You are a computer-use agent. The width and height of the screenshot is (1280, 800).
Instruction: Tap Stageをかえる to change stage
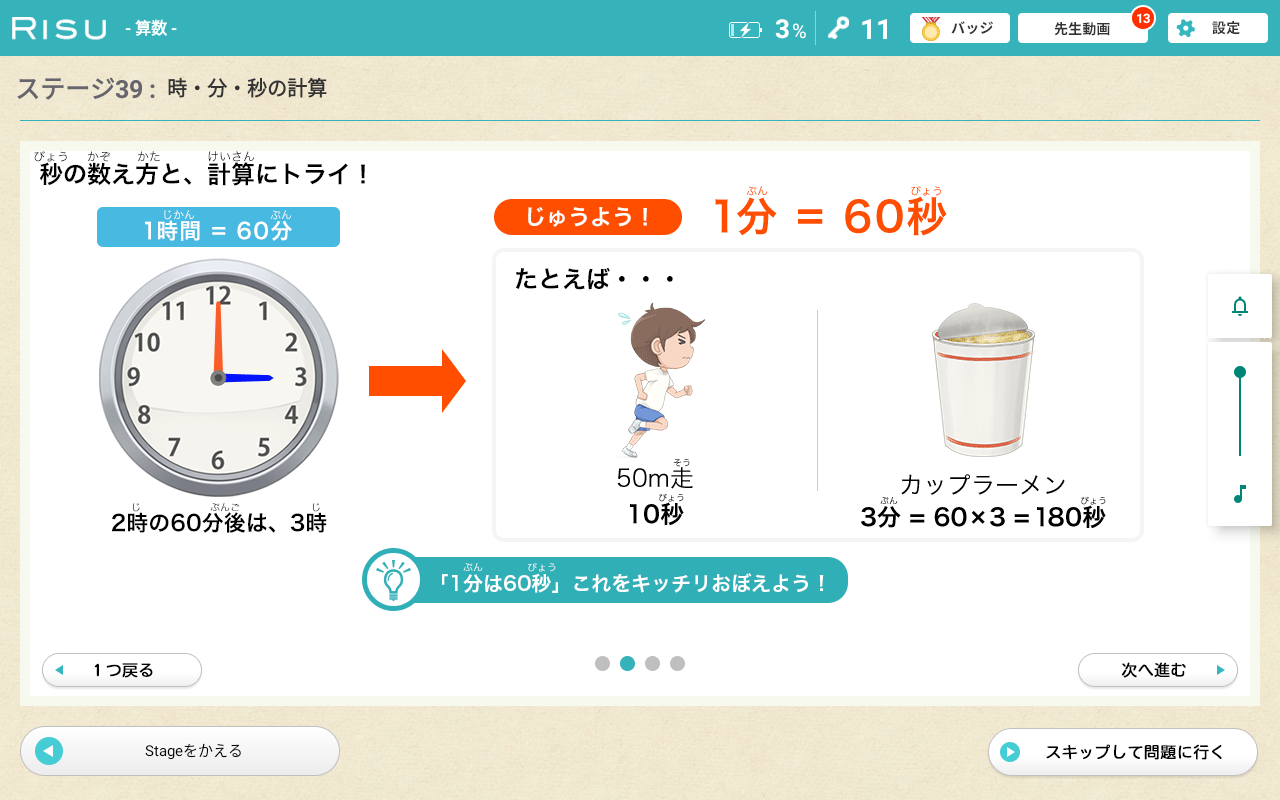[180, 751]
